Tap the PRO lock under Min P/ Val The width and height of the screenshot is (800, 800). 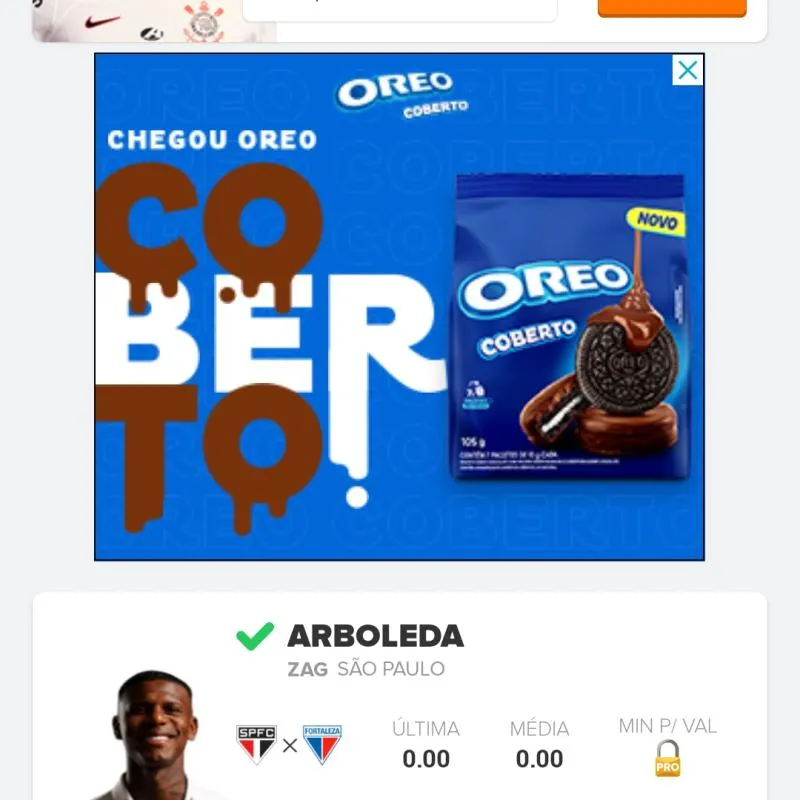click(667, 759)
